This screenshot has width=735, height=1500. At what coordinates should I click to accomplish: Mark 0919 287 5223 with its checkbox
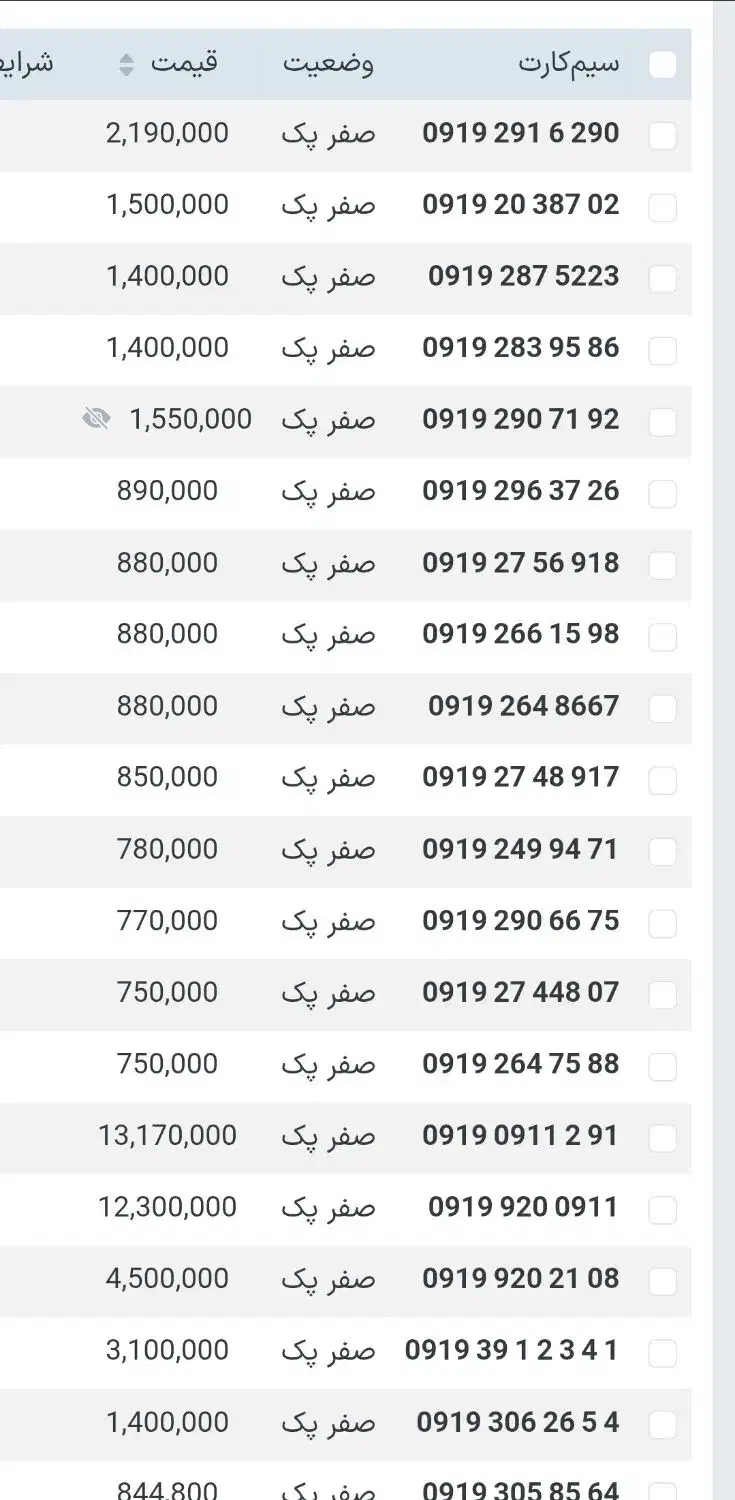[662, 279]
